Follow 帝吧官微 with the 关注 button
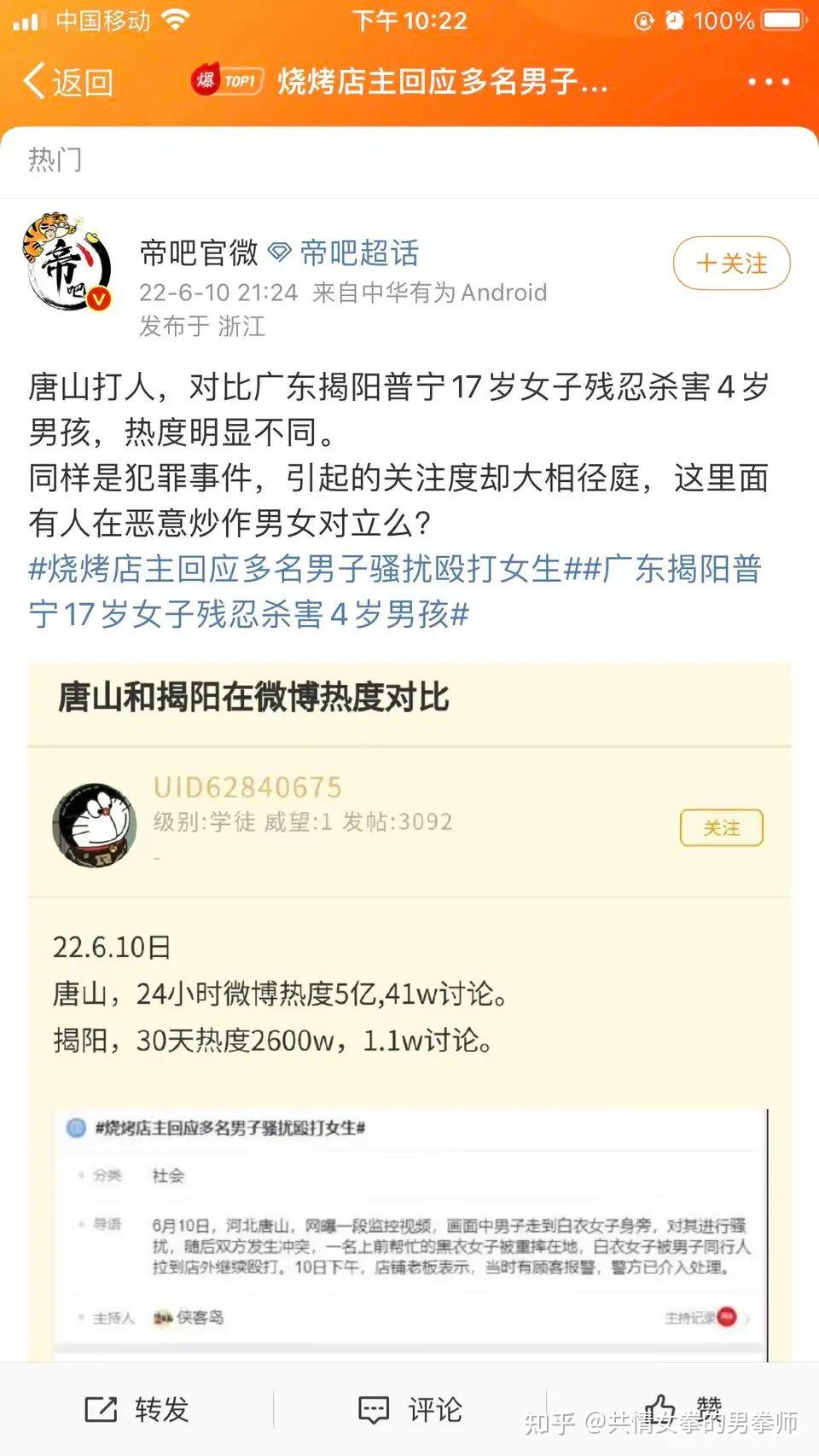Image resolution: width=819 pixels, height=1456 pixels. click(x=732, y=264)
